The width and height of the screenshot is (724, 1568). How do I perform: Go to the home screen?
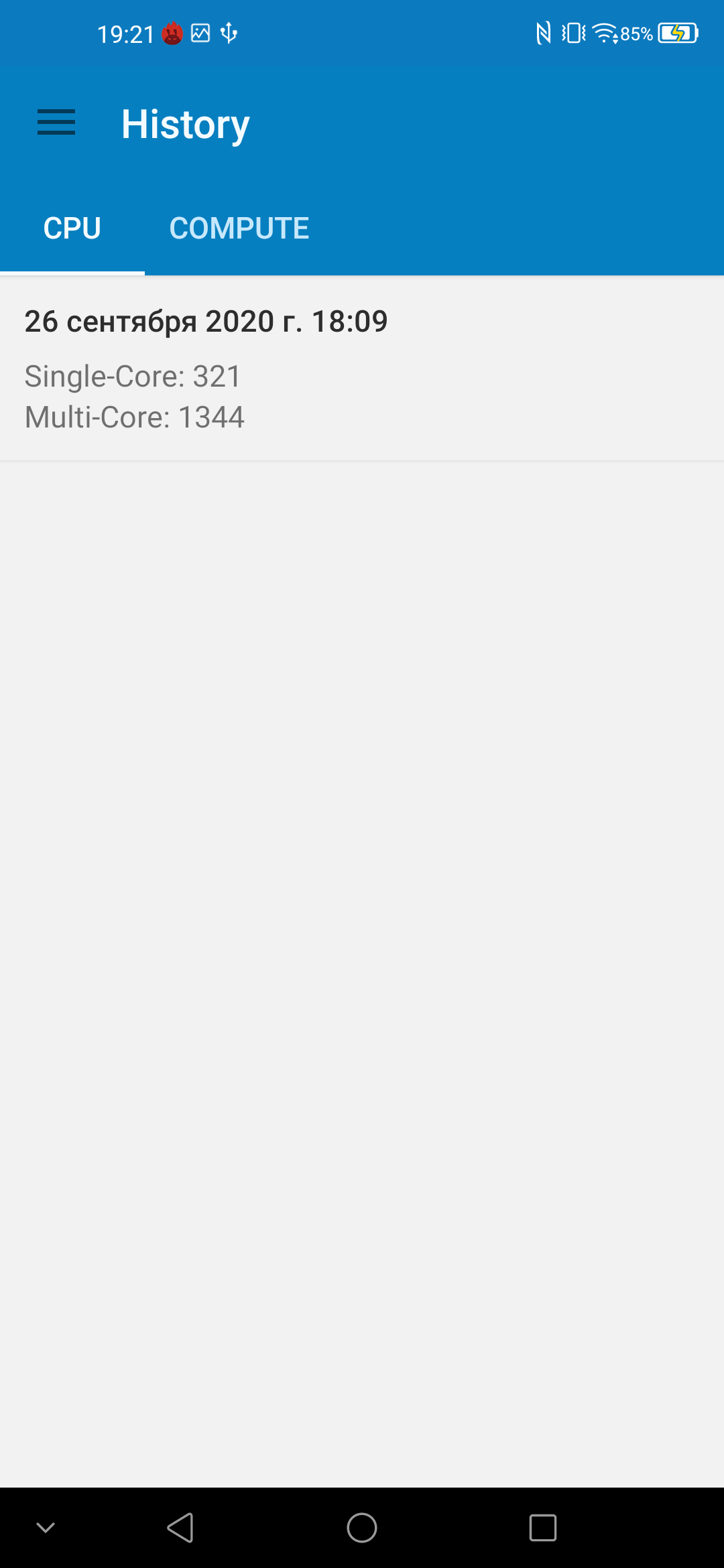point(362,1528)
